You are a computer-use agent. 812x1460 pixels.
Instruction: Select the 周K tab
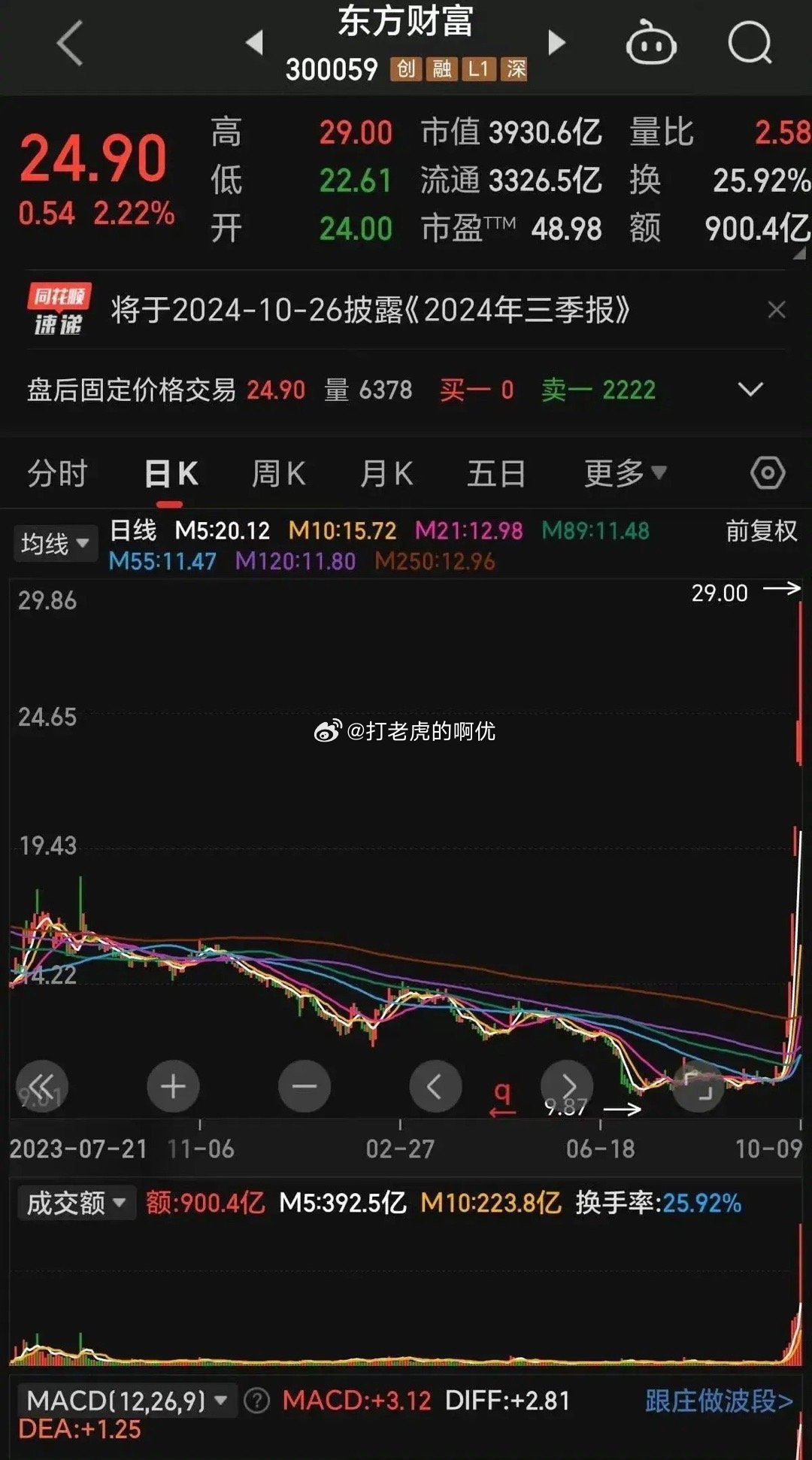pos(278,474)
